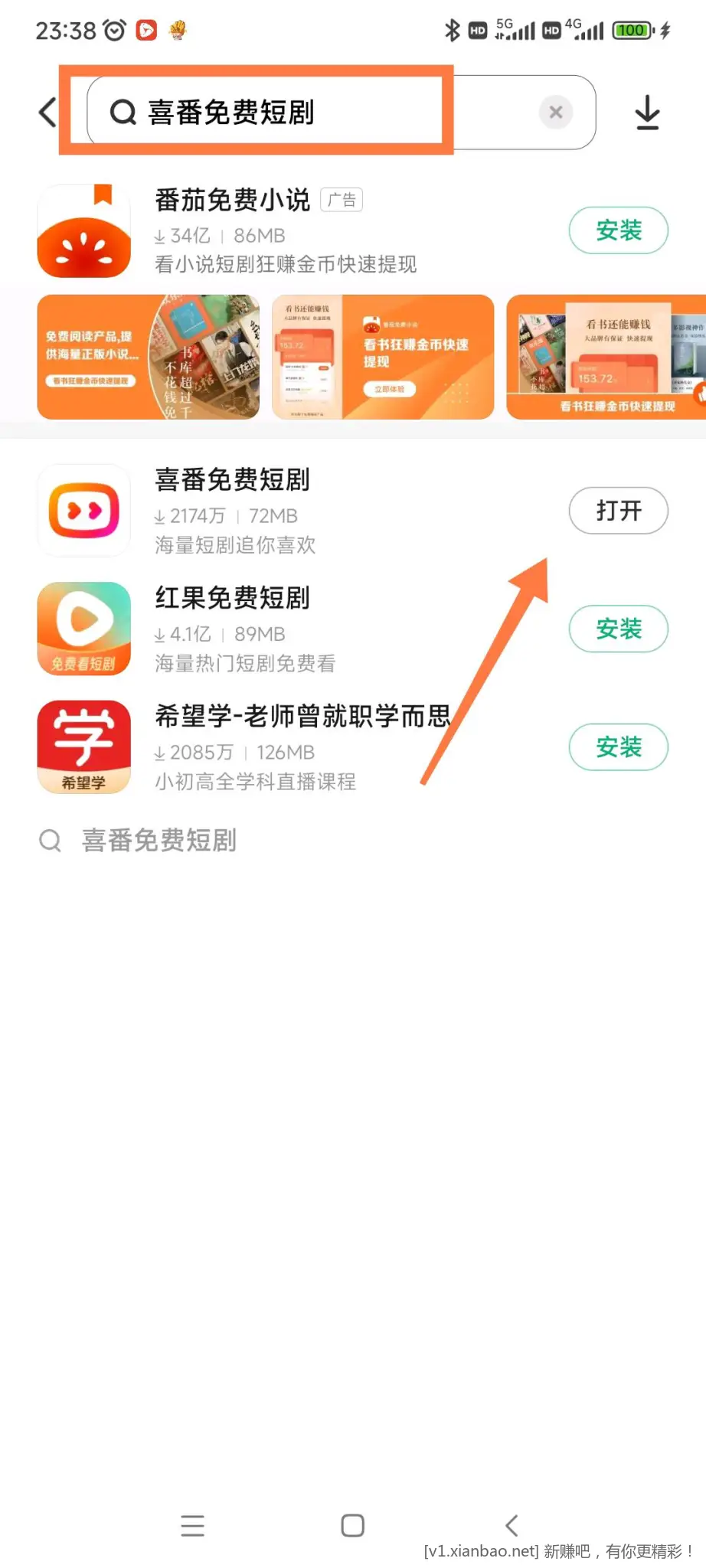Go back using the top-left arrow
706x1568 pixels.
pyautogui.click(x=47, y=113)
